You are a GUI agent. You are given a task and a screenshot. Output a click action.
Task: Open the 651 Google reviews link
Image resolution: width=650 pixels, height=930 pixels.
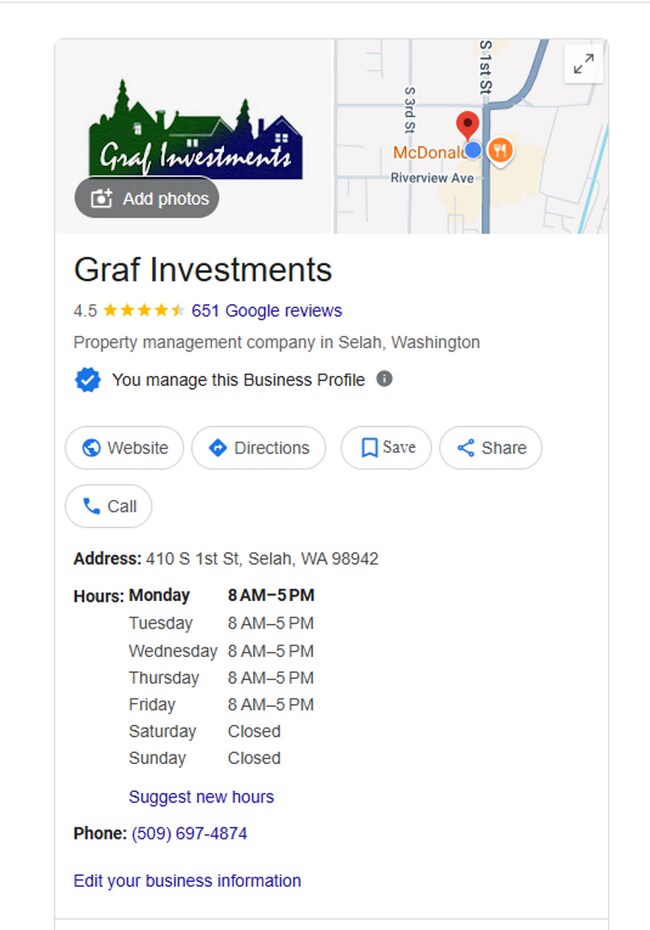266,310
